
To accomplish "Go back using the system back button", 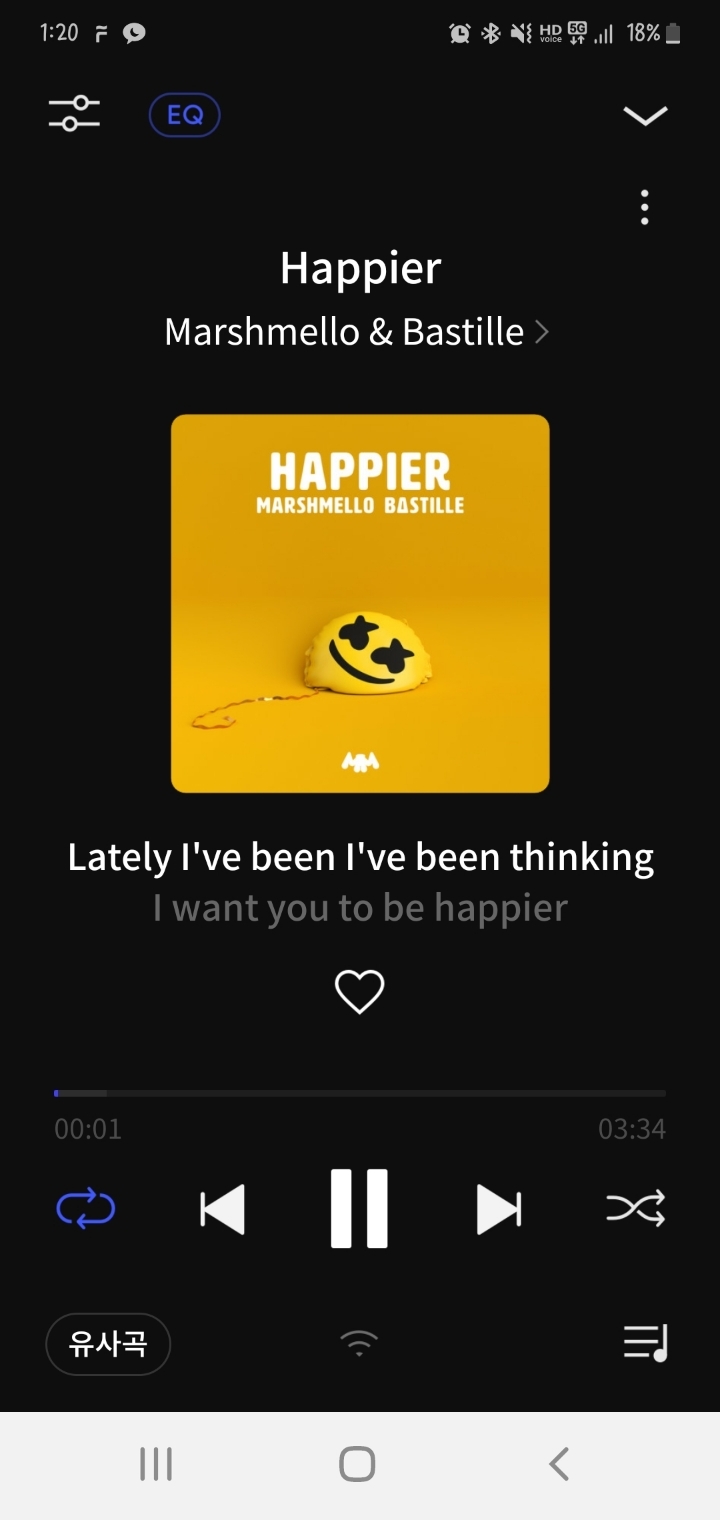I will [x=559, y=1464].
